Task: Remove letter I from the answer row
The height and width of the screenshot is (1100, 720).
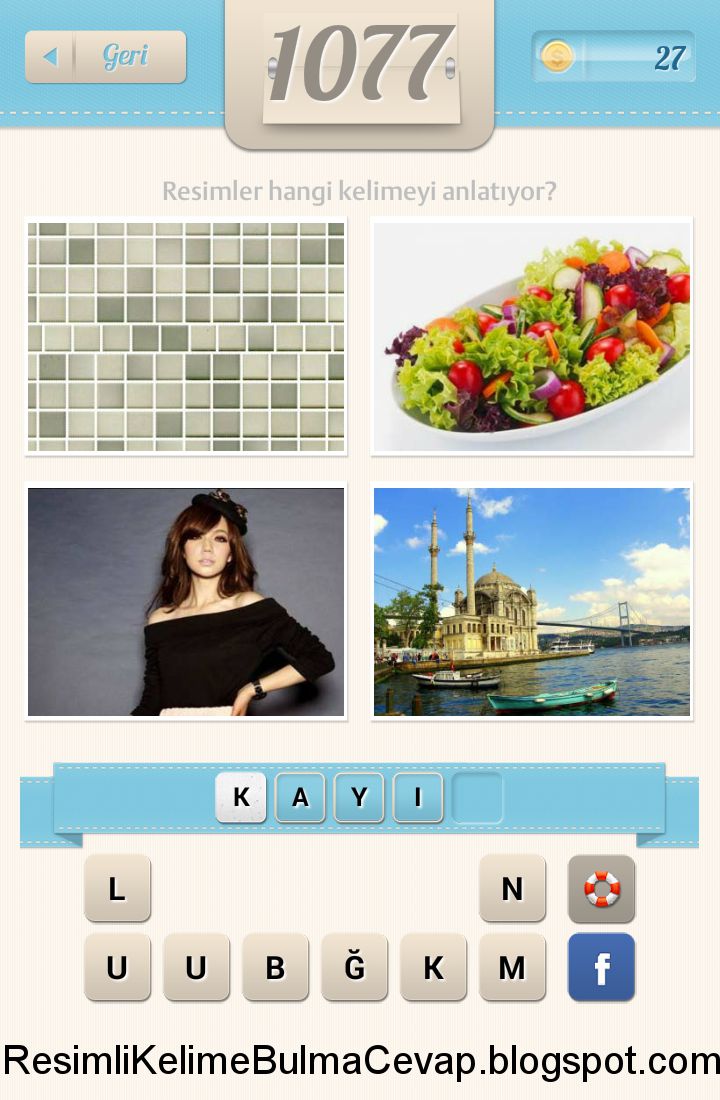Action: [x=418, y=798]
